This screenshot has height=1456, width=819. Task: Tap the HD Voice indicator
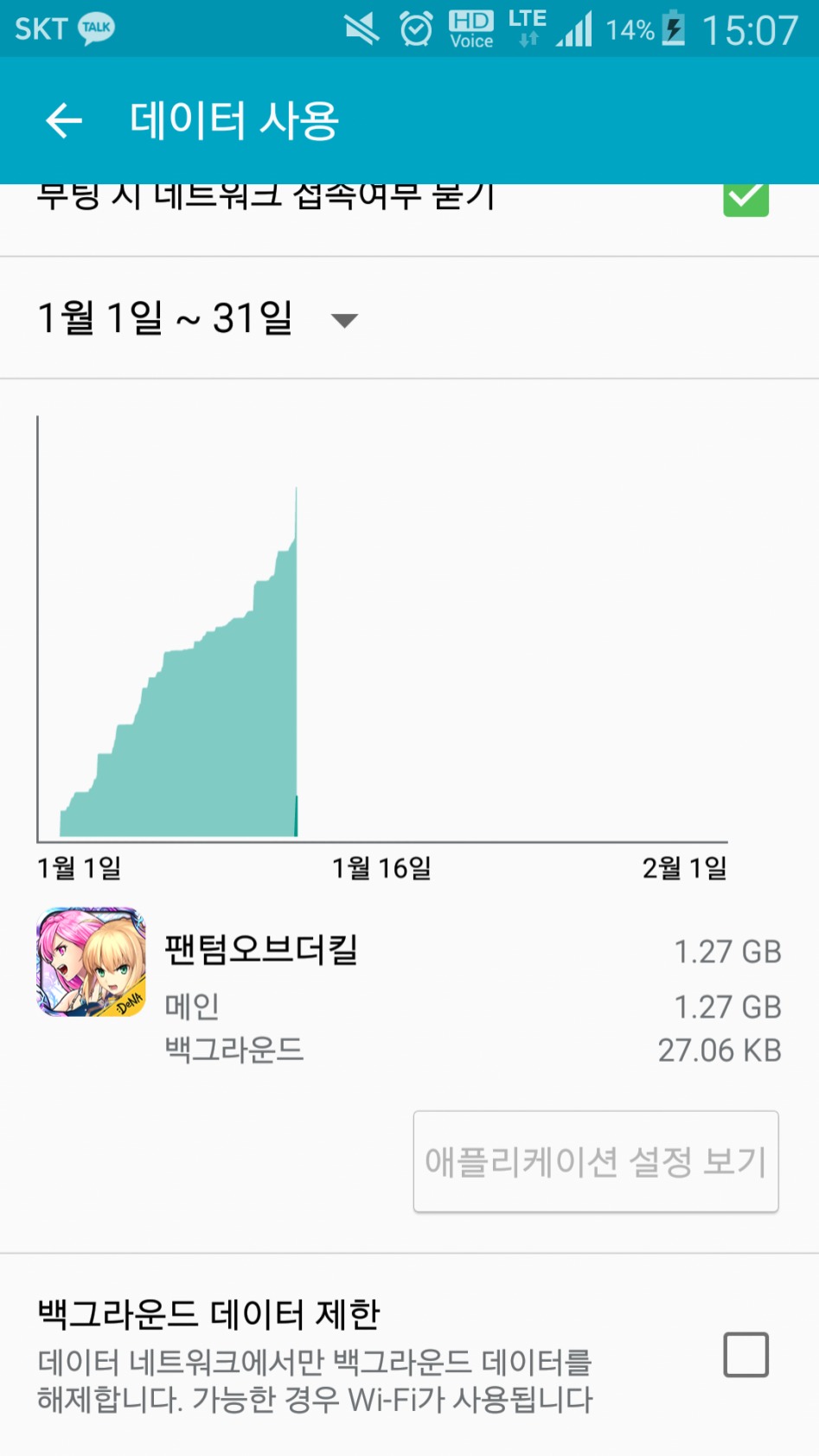coord(470,29)
